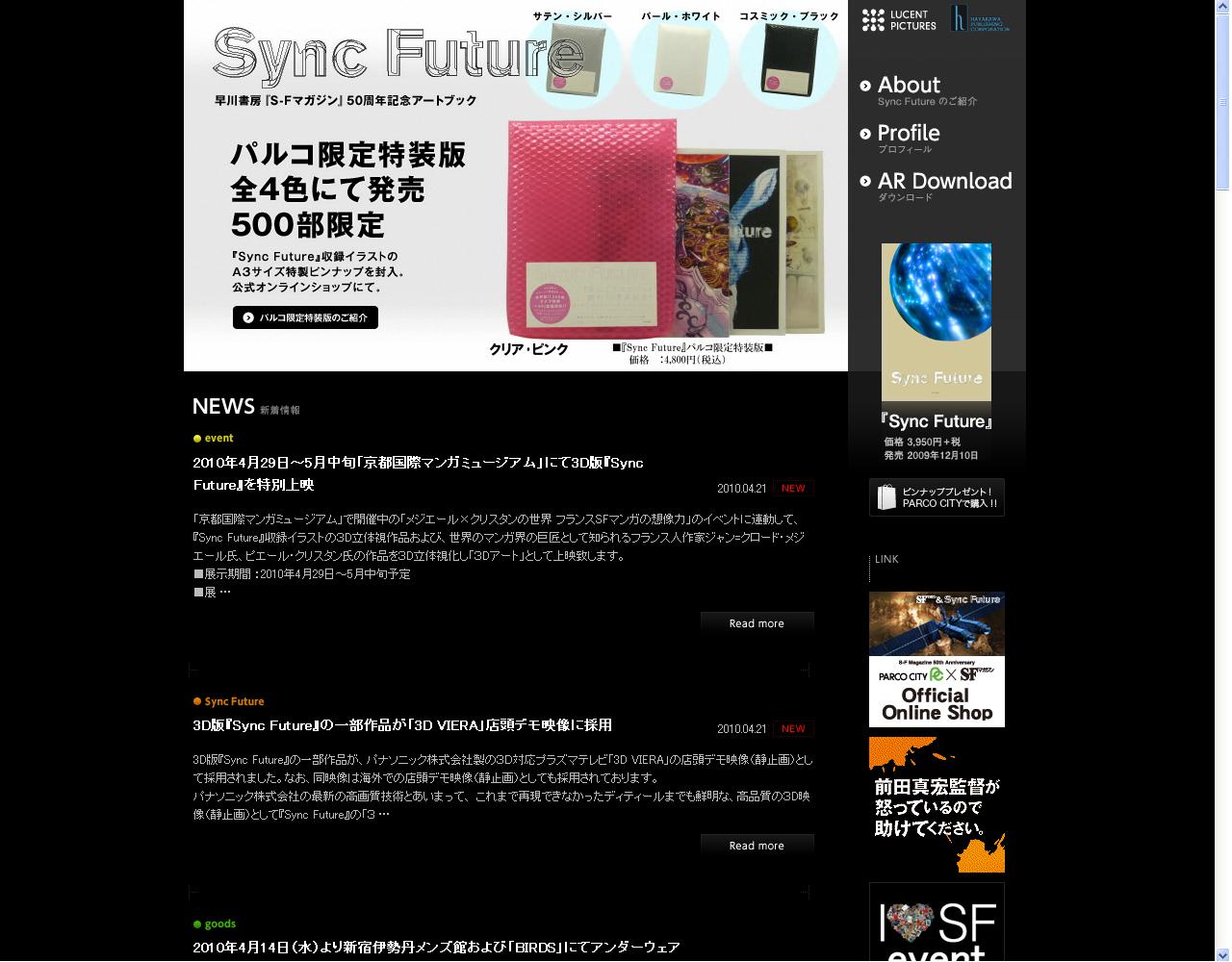Read more about the Kyoto Manga Museum event

click(757, 623)
